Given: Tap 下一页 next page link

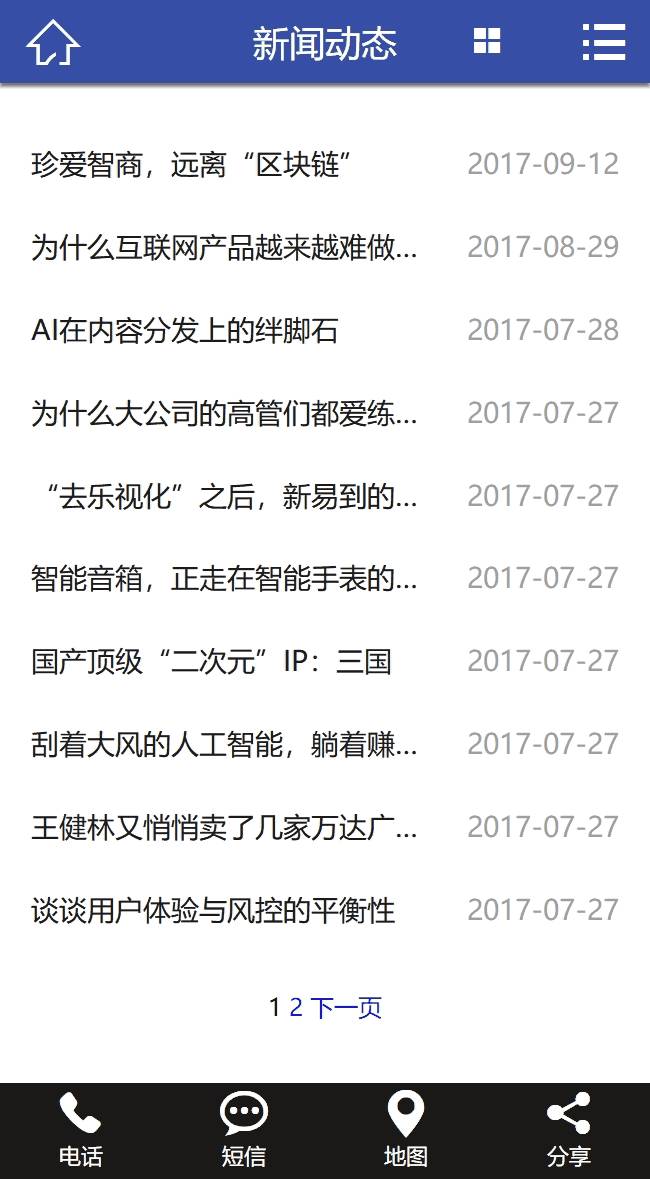Looking at the screenshot, I should pos(346,1007).
